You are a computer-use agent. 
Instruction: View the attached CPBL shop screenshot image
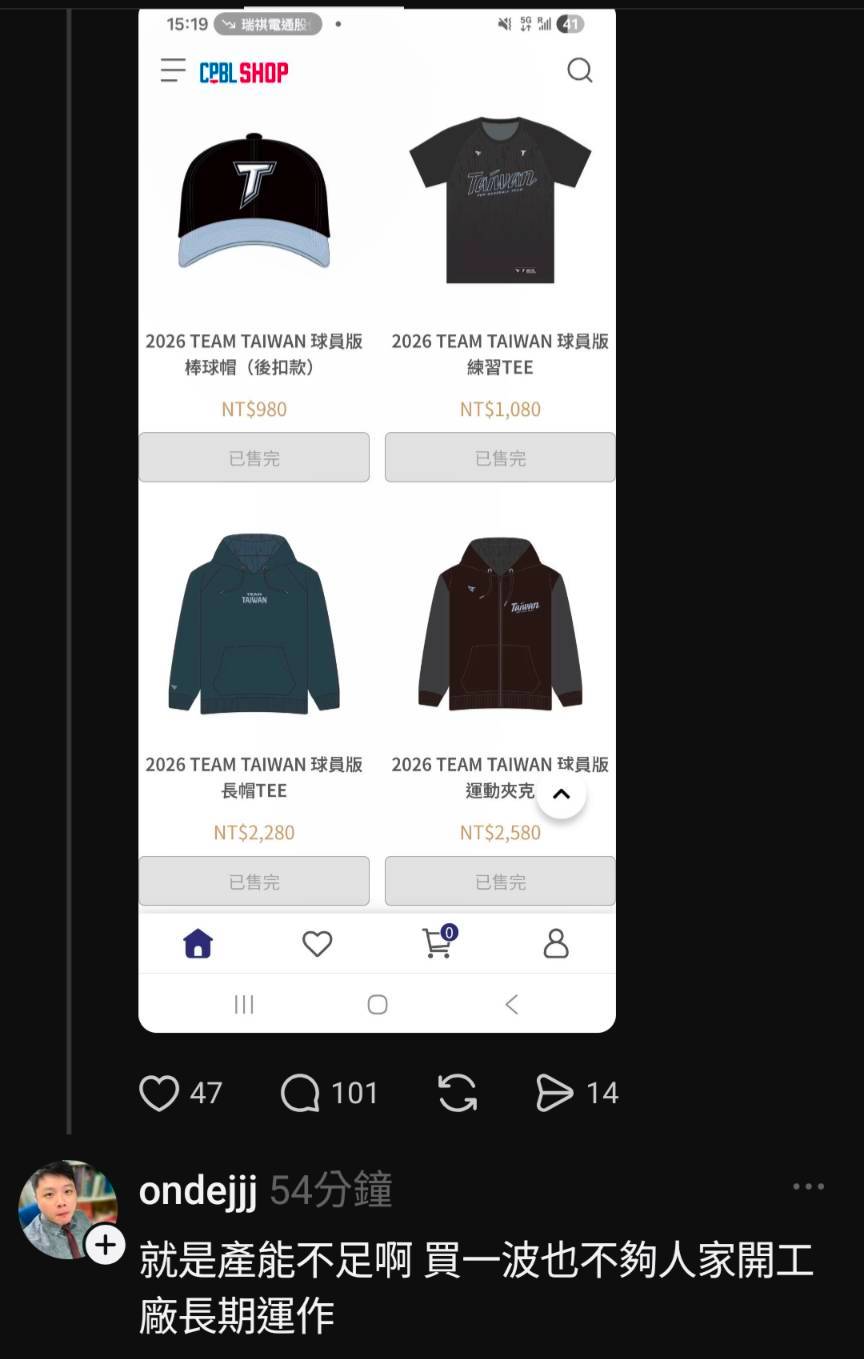pos(377,520)
